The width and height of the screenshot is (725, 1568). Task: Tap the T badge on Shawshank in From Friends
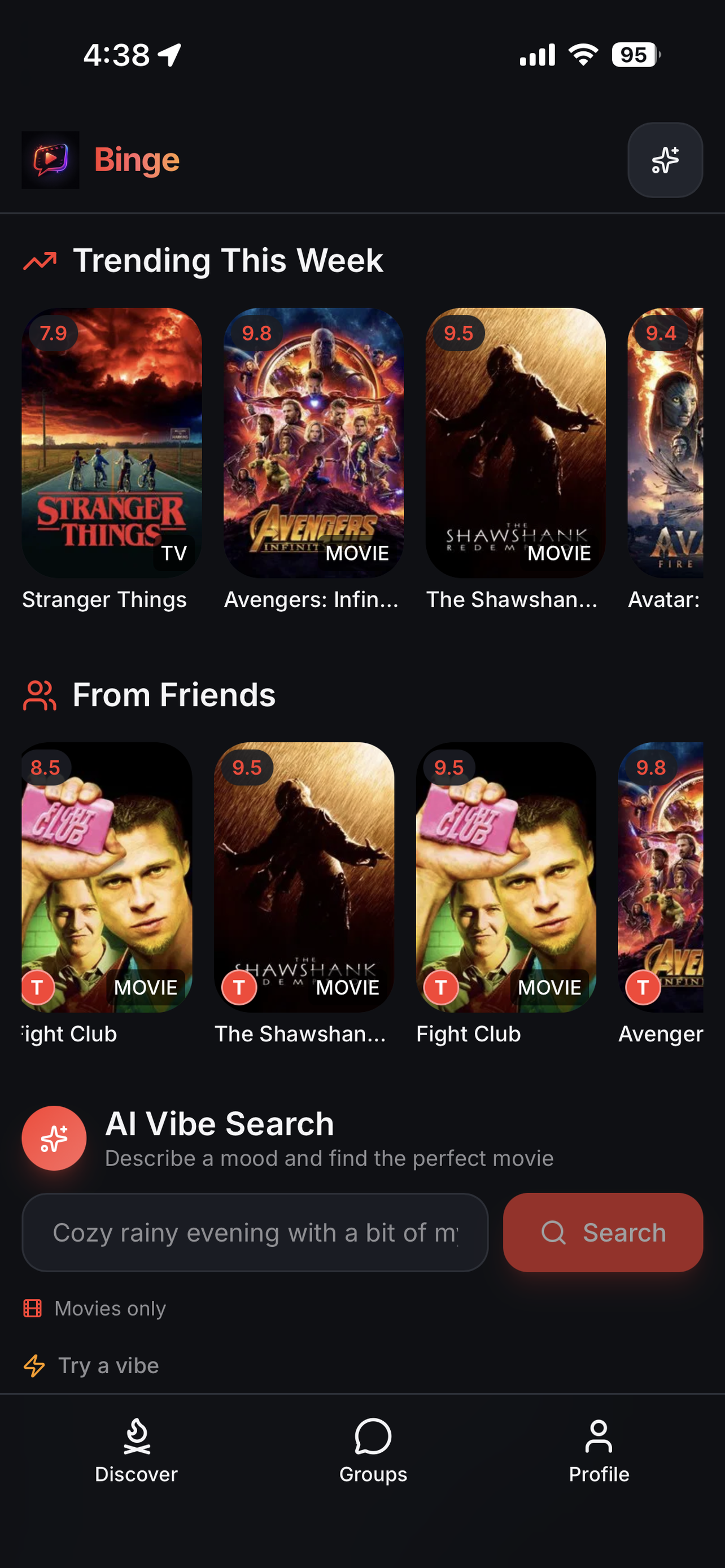pos(240,988)
